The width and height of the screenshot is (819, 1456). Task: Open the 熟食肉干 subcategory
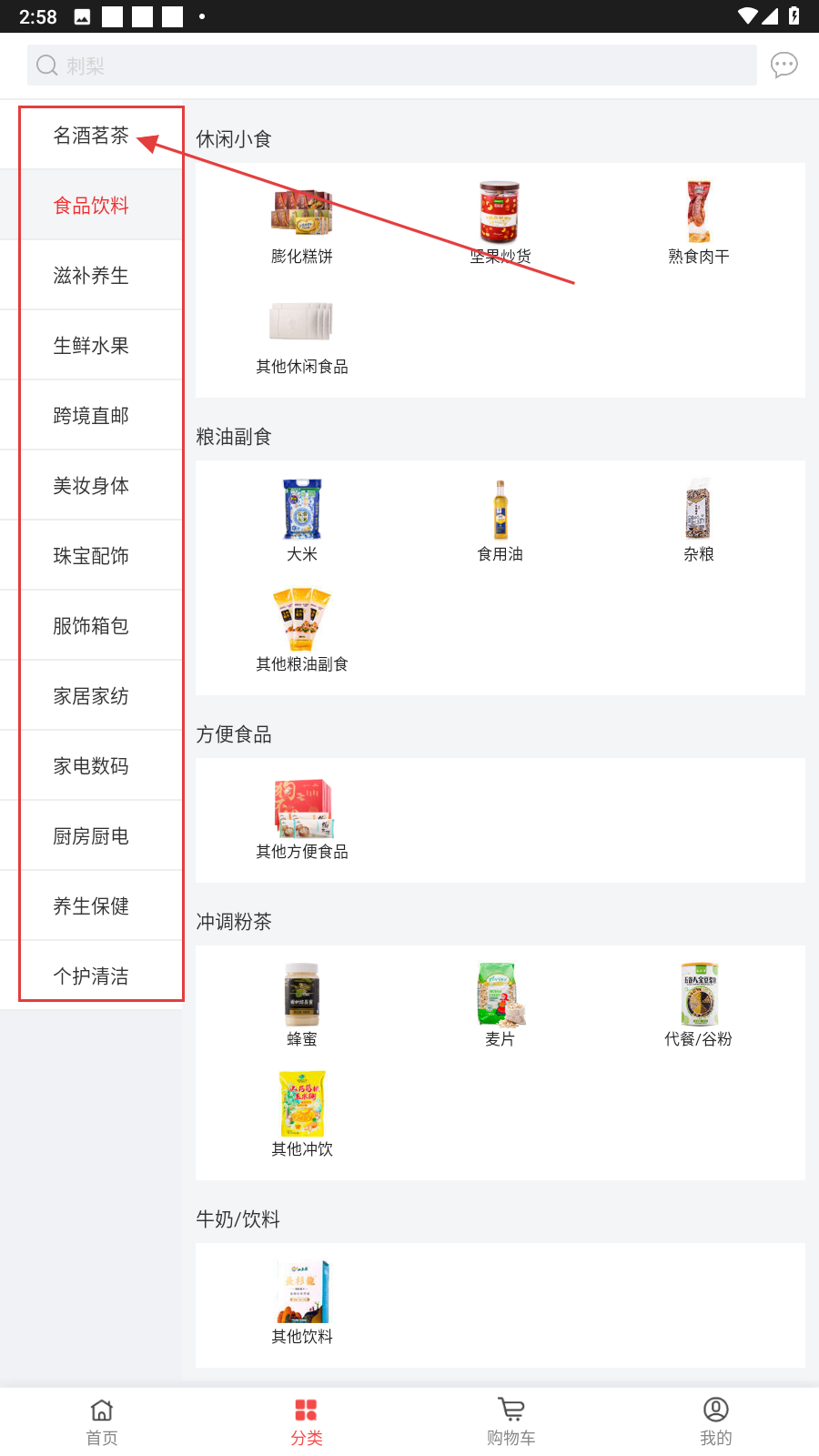(699, 223)
